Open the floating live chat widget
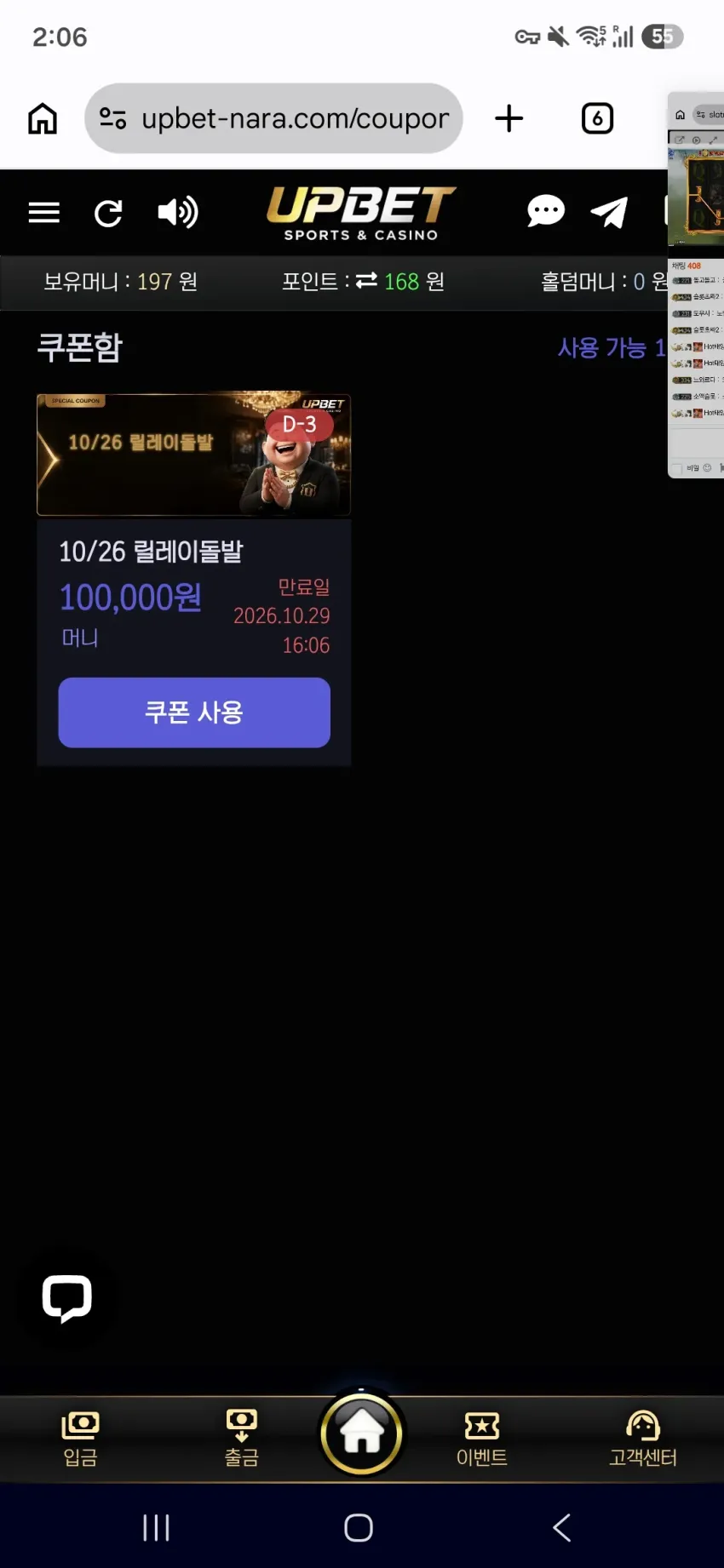 pos(67,1299)
